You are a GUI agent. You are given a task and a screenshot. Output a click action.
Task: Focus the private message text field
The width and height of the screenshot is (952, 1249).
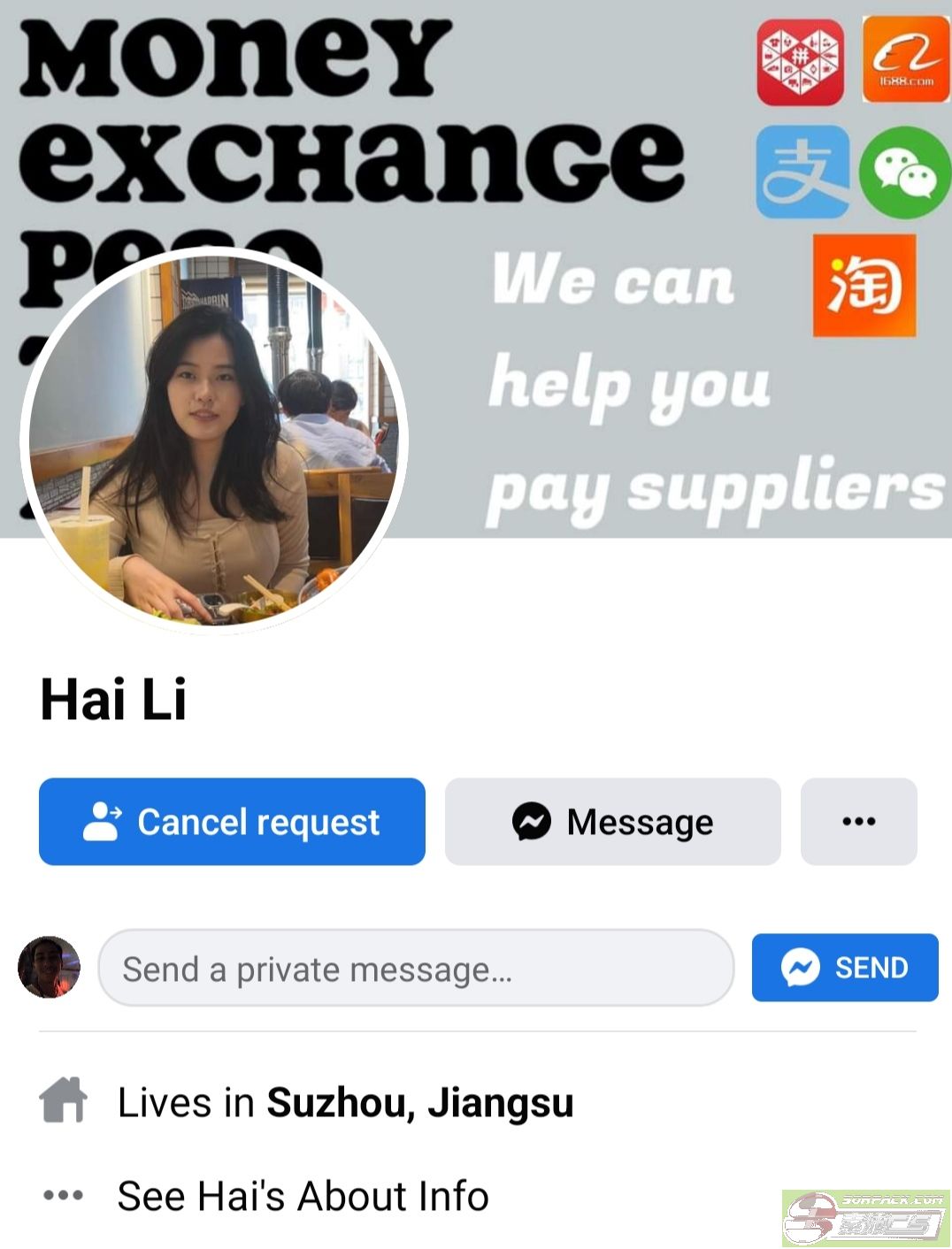tap(416, 969)
